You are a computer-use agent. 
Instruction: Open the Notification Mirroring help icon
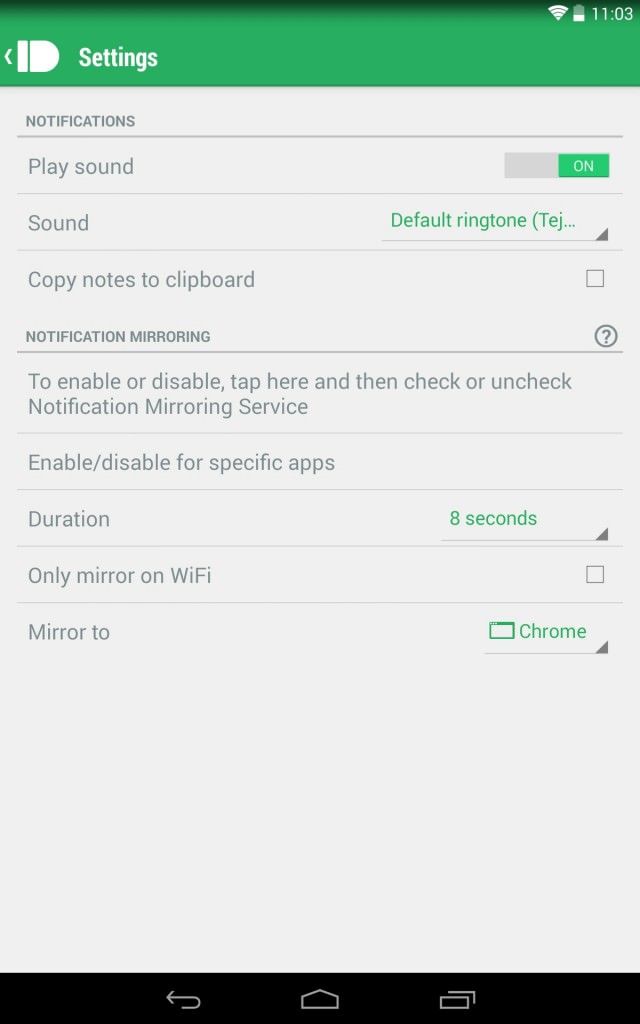click(605, 336)
